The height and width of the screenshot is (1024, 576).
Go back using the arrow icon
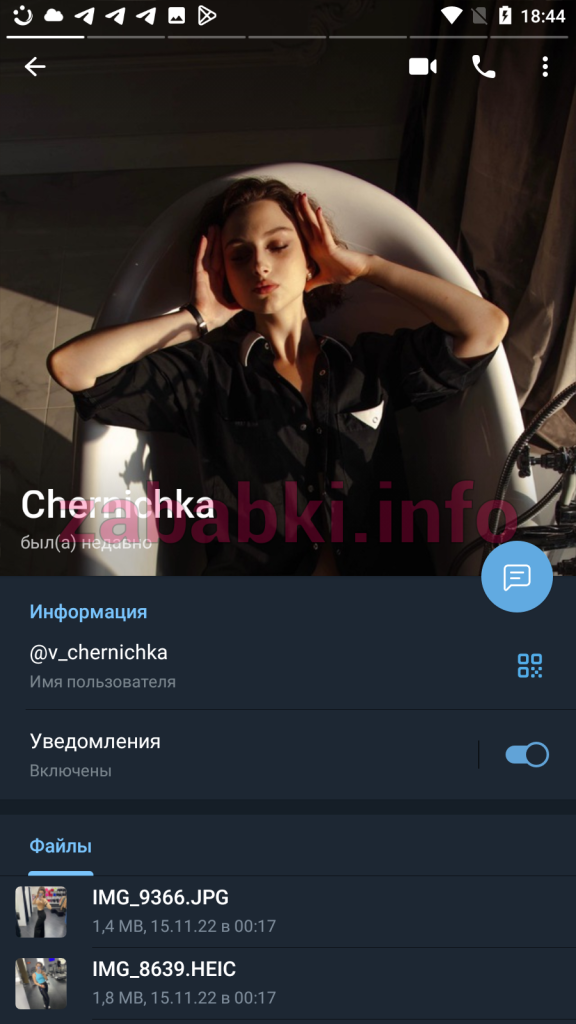point(35,66)
